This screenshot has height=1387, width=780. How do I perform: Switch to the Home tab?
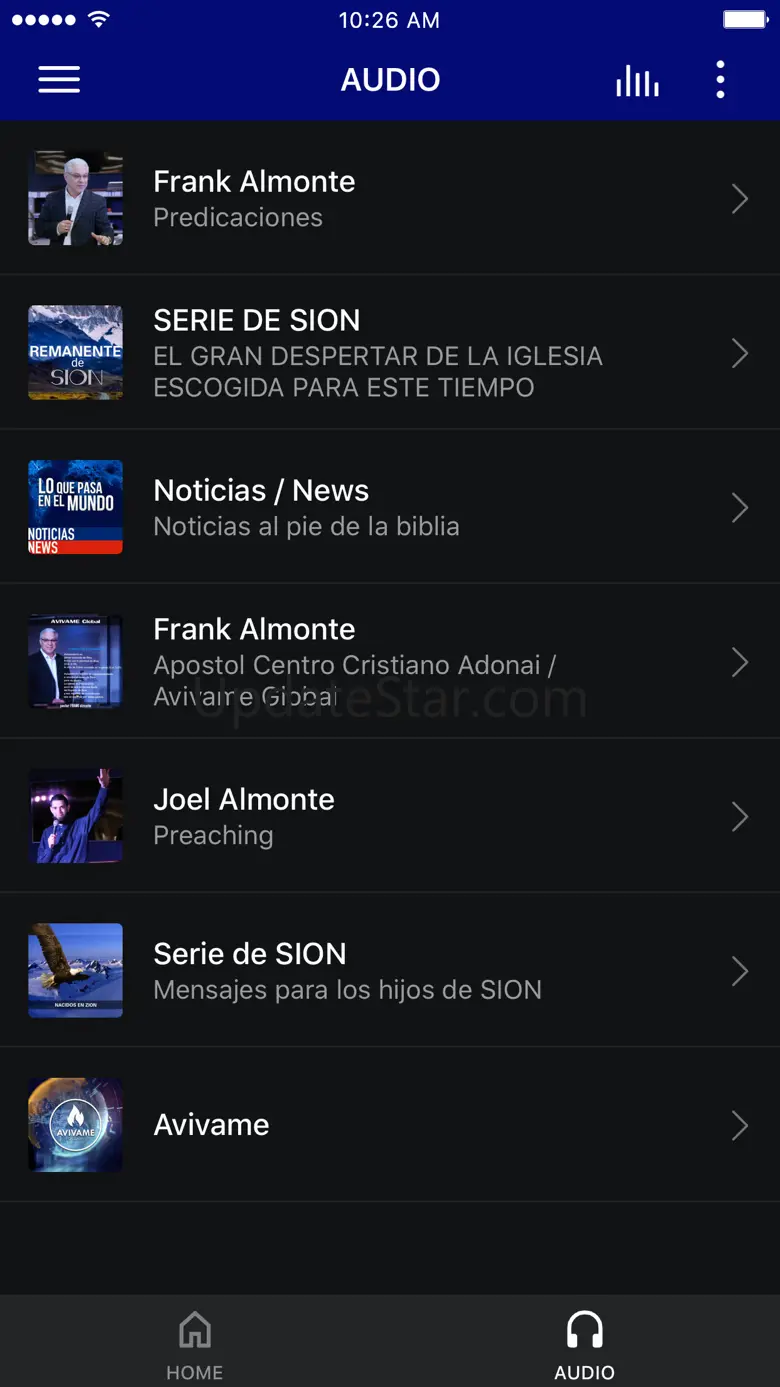pyautogui.click(x=195, y=1343)
